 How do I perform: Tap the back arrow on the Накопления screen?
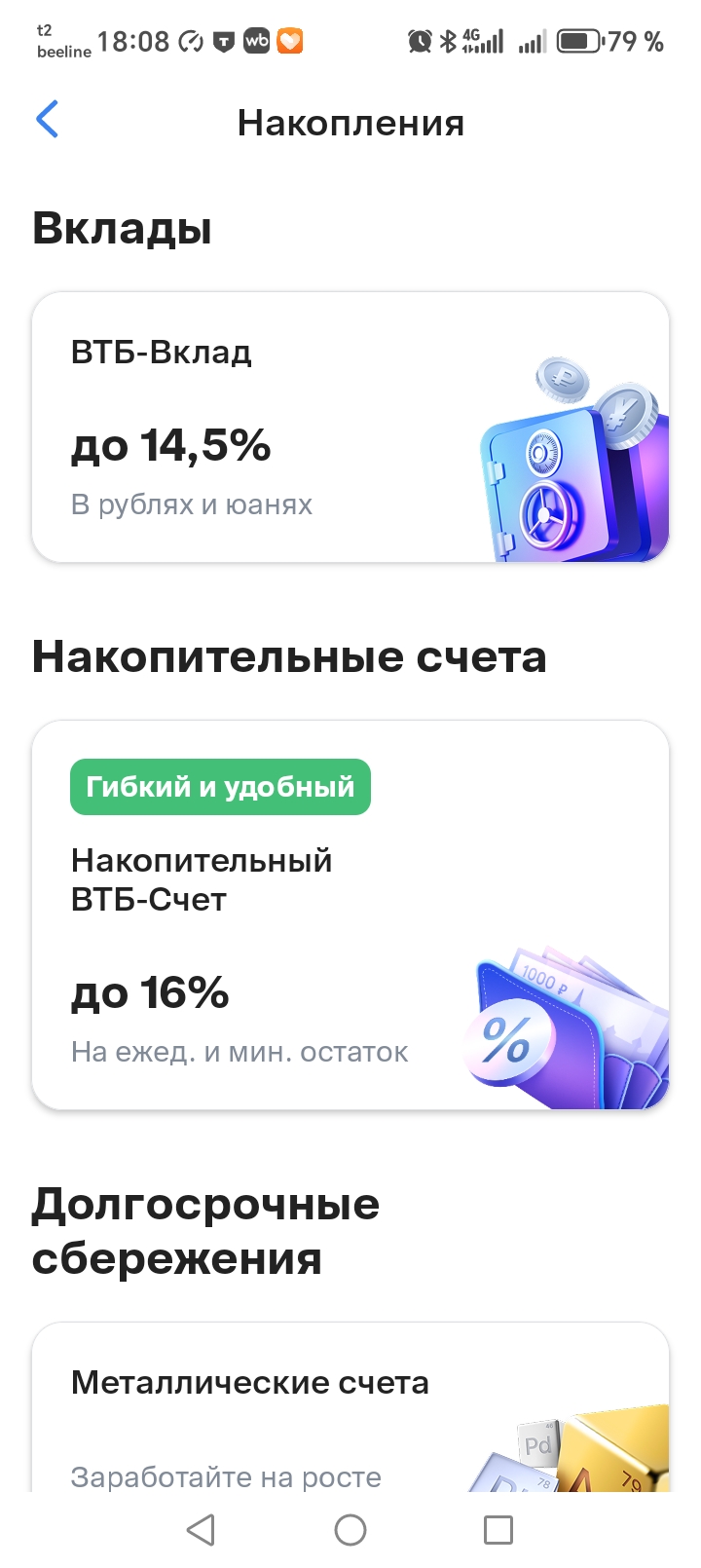[47, 120]
